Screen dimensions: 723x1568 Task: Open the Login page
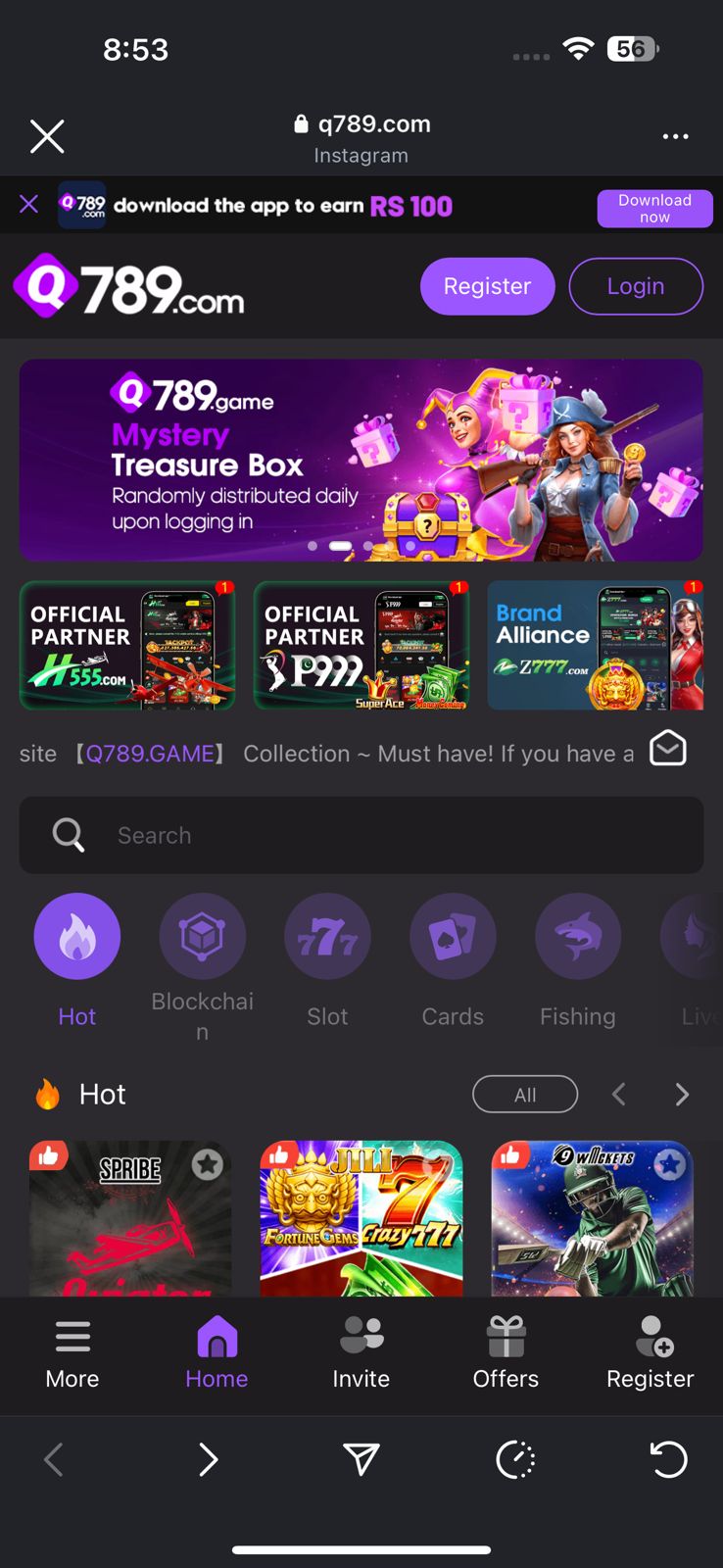pyautogui.click(x=635, y=286)
